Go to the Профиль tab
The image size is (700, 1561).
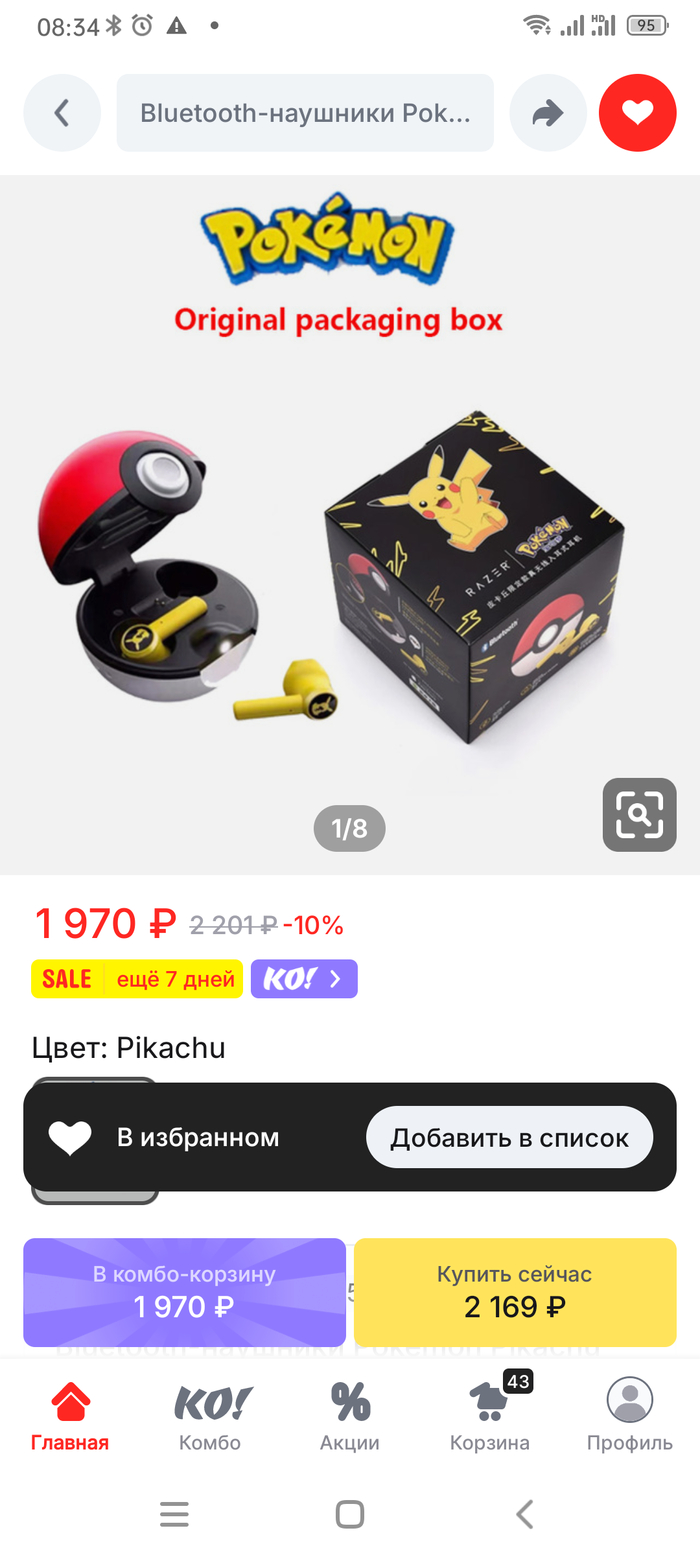pos(630,1416)
